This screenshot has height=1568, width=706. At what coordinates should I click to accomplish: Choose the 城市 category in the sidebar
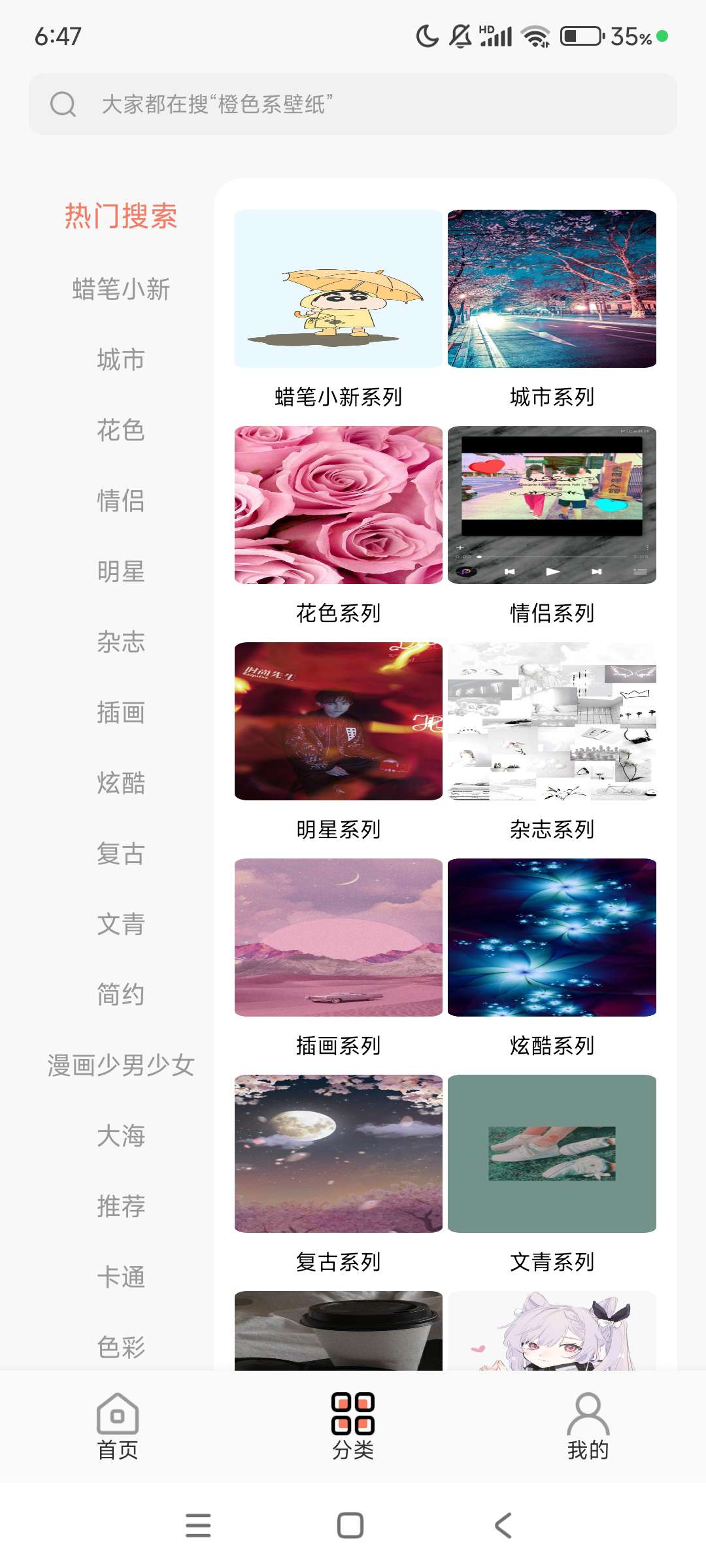tap(121, 359)
